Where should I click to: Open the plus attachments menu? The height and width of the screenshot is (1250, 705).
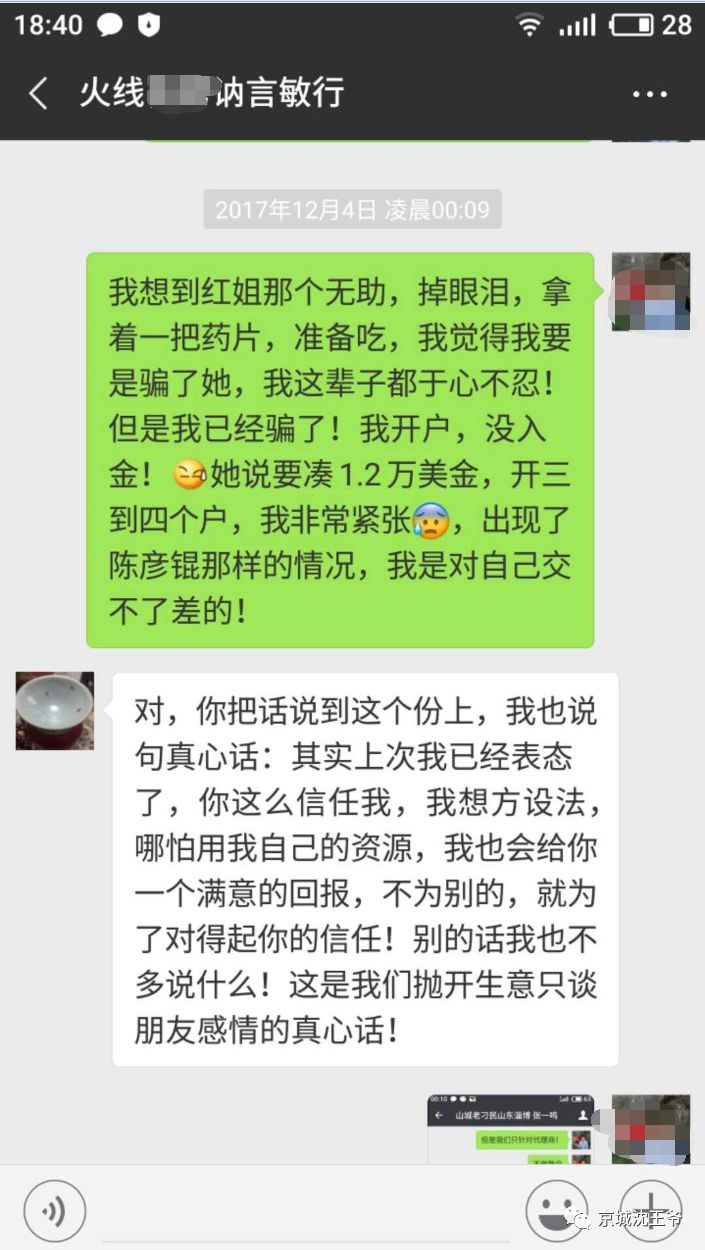click(650, 1206)
